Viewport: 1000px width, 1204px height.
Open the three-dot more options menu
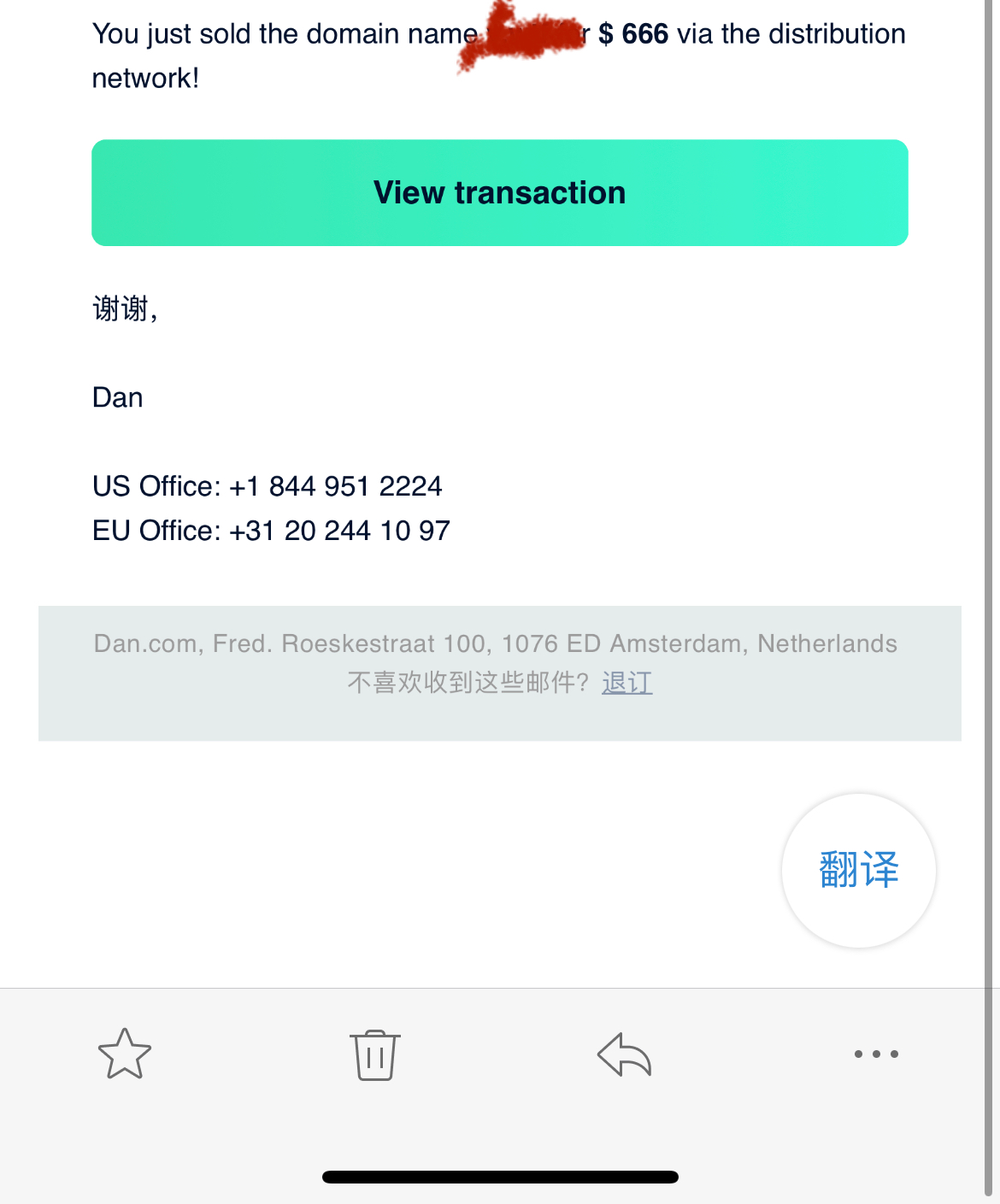pyautogui.click(x=876, y=1054)
